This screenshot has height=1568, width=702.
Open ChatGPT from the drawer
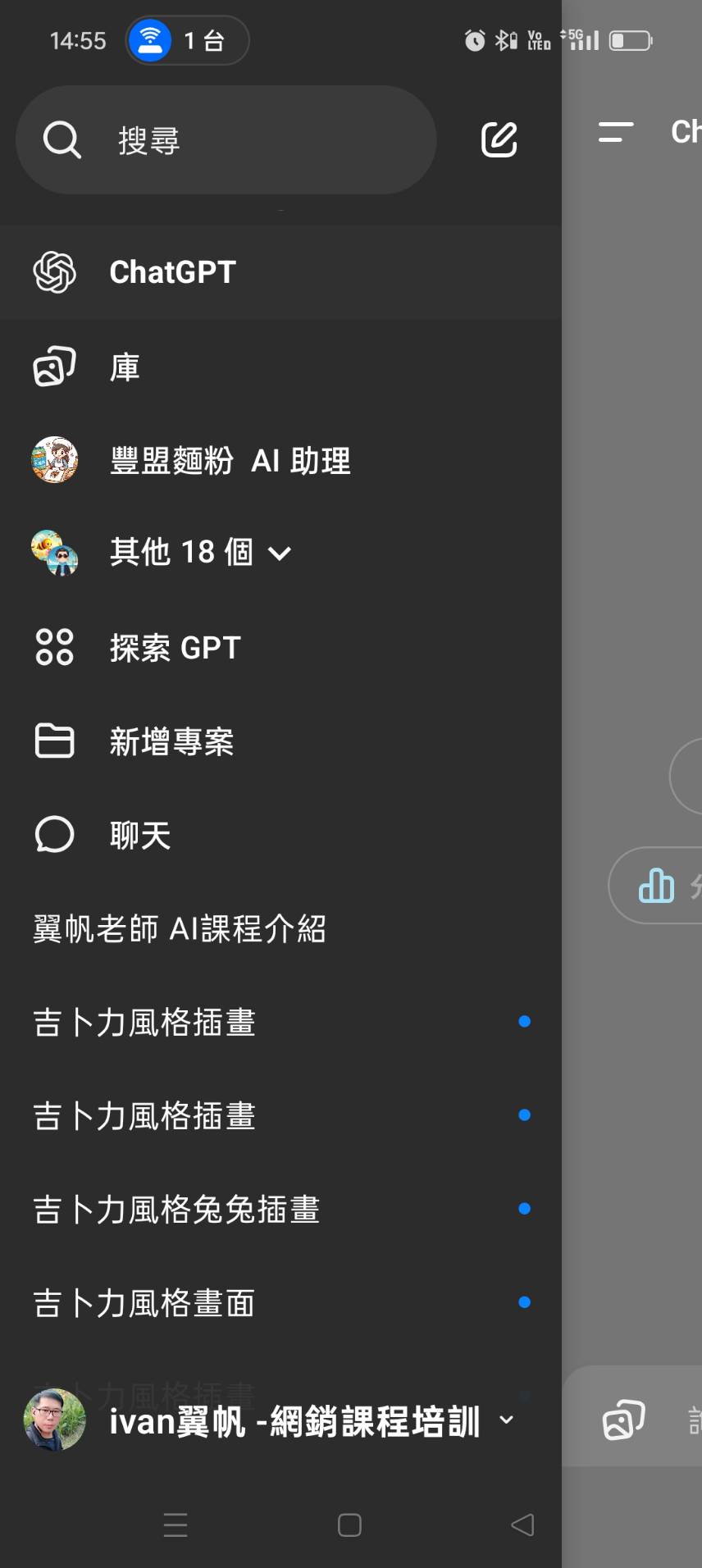click(x=280, y=272)
